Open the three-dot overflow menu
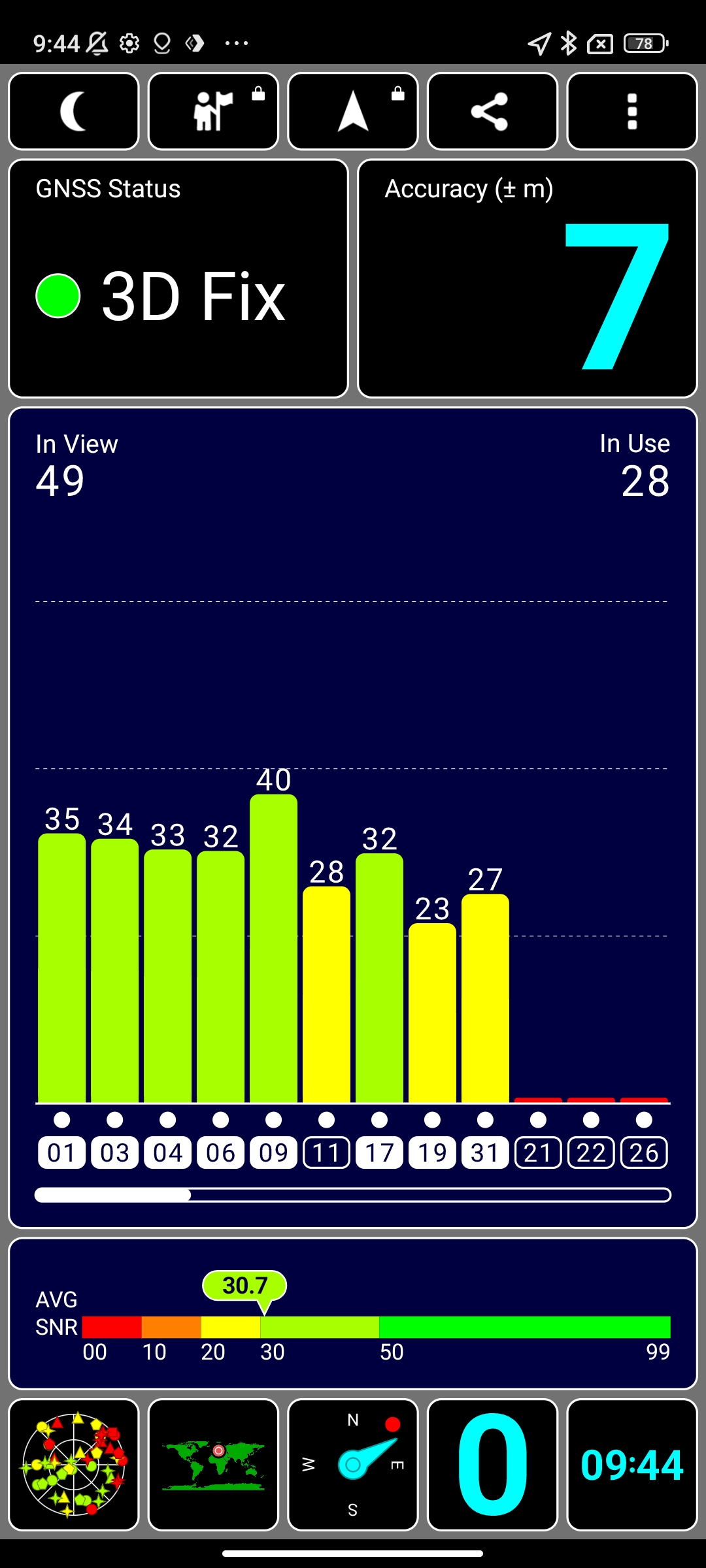The height and width of the screenshot is (1568, 706). point(631,112)
